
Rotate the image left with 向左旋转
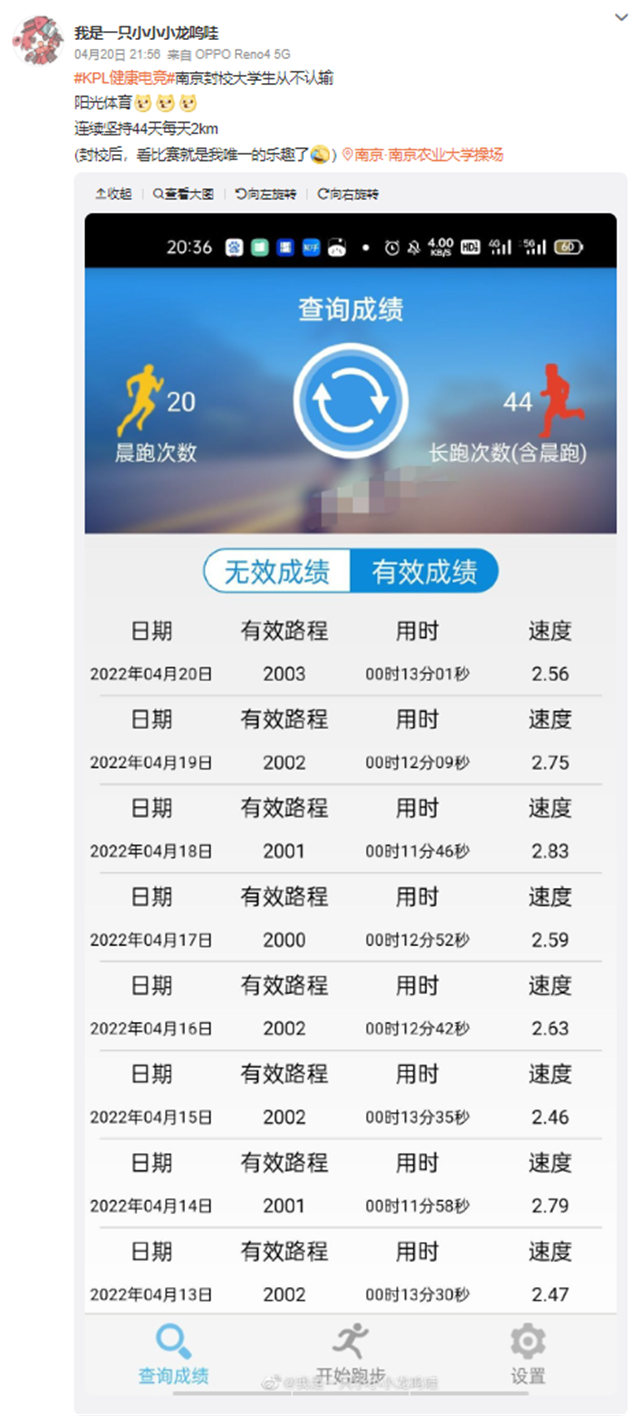click(x=266, y=194)
